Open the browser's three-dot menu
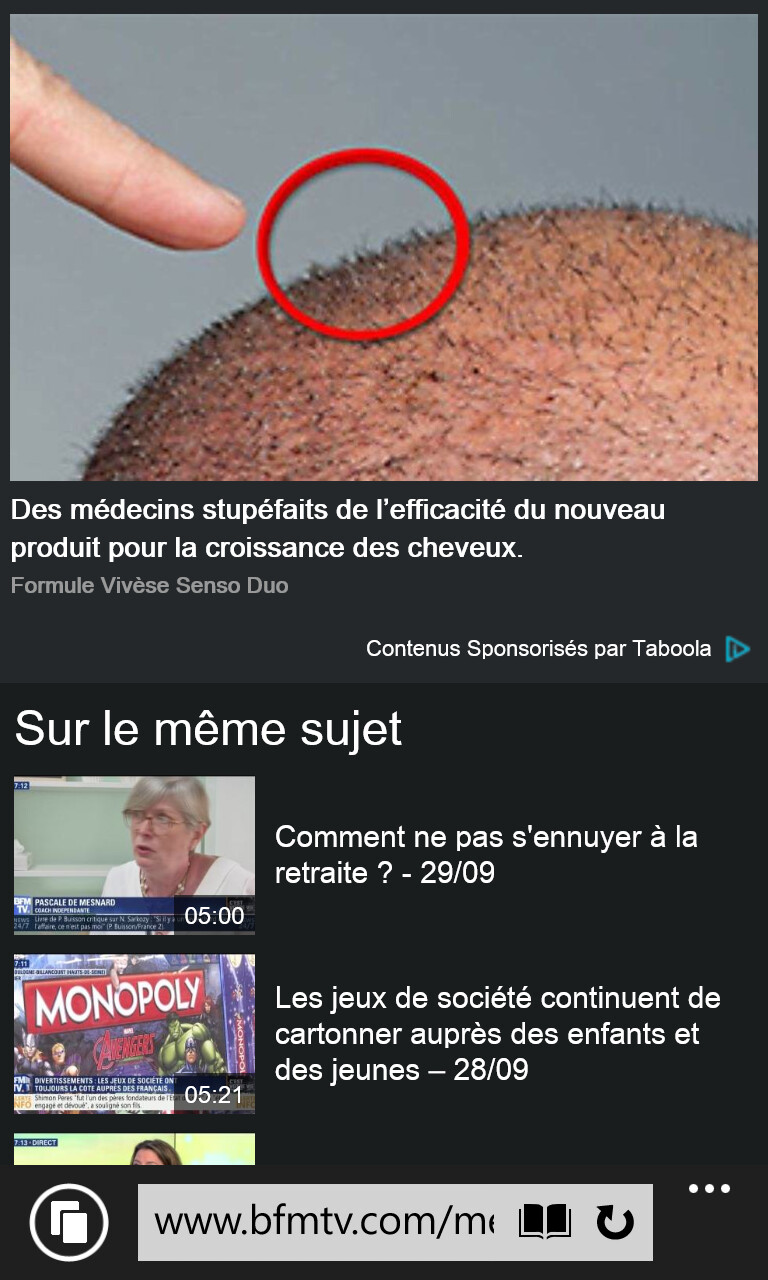This screenshot has height=1280, width=768. point(710,1189)
